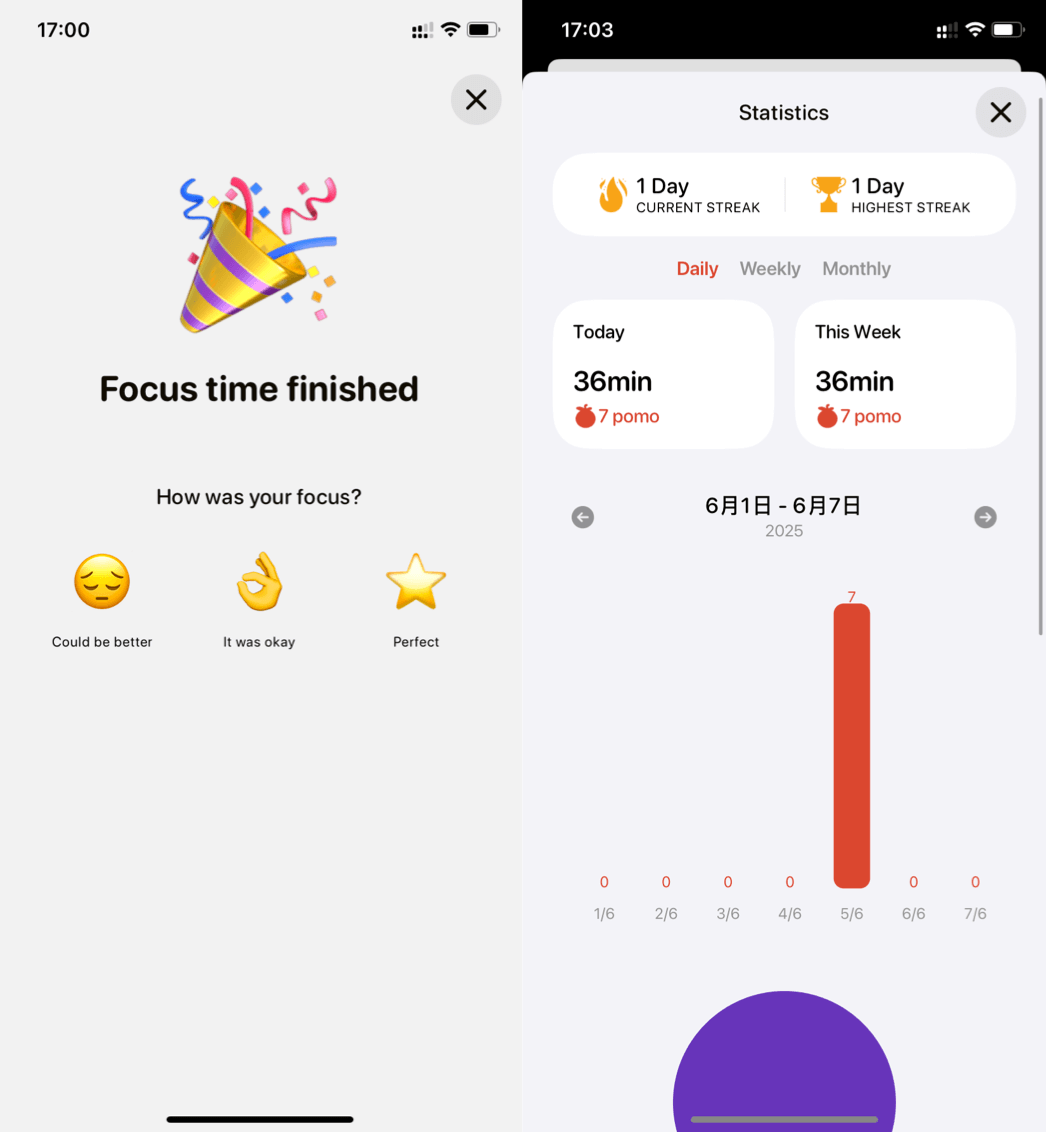Go to the next week
The width and height of the screenshot is (1046, 1132).
tap(985, 517)
